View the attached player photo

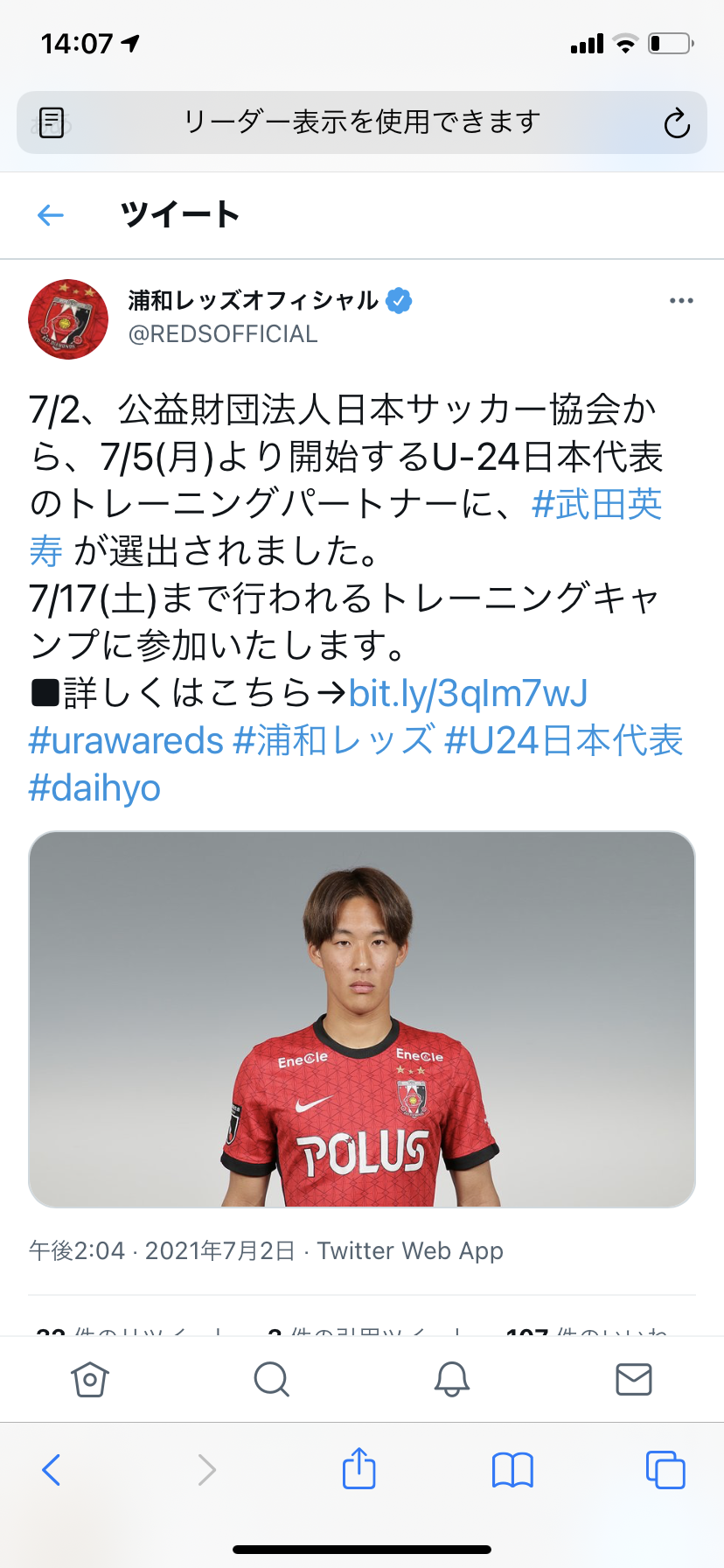pos(362,1018)
